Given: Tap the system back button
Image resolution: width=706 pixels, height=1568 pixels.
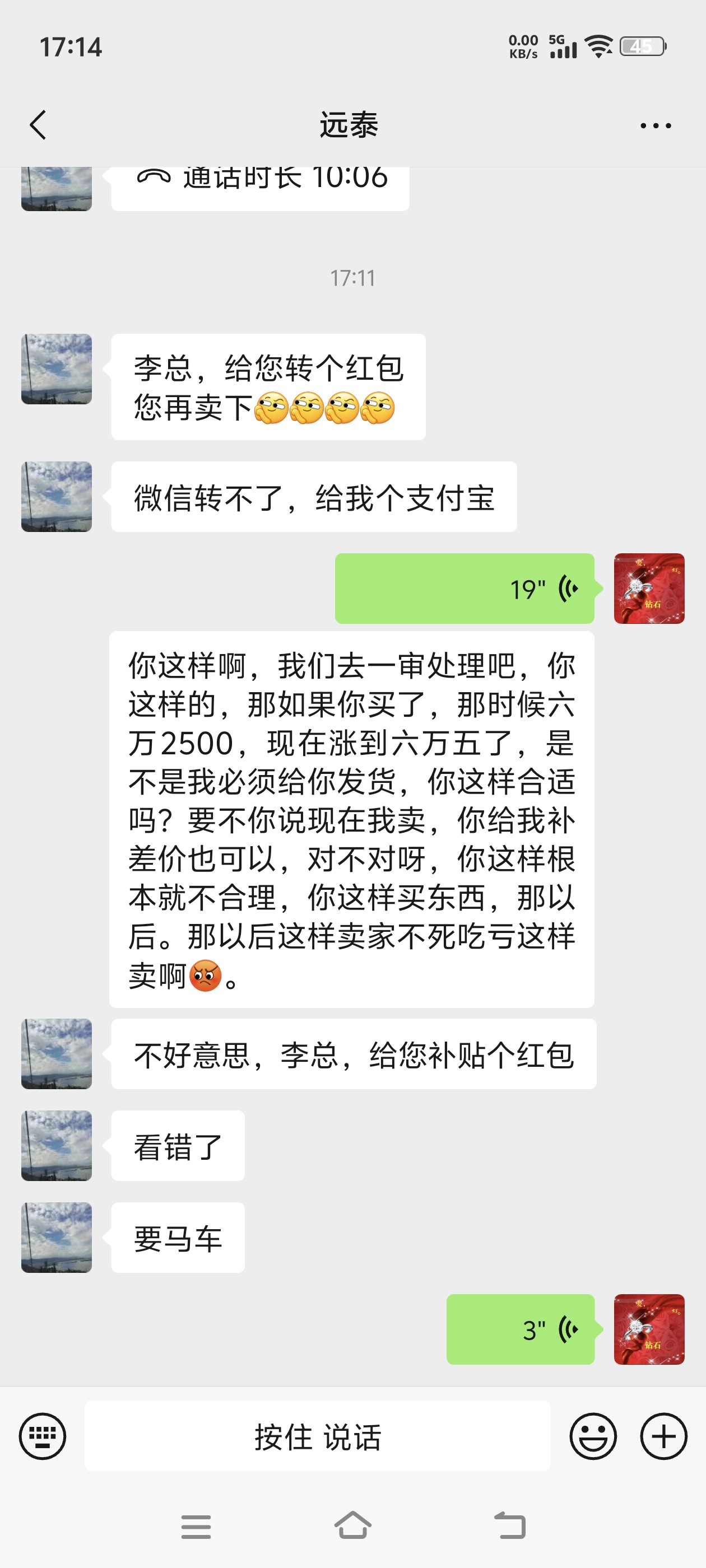Looking at the screenshot, I should [509, 1526].
